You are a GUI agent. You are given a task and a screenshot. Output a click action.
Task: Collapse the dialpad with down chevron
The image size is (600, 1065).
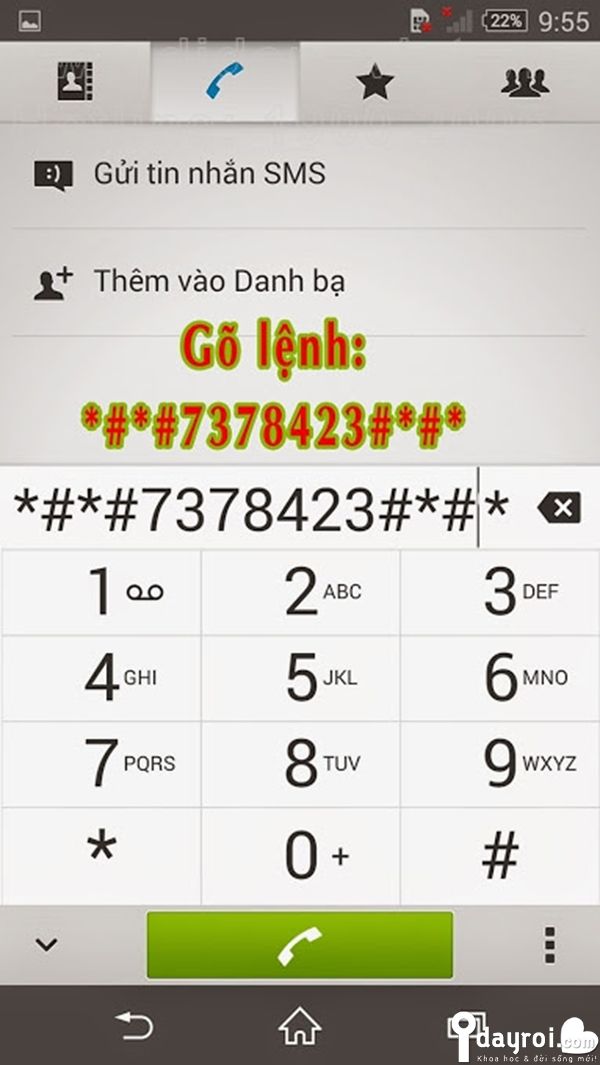click(x=46, y=944)
